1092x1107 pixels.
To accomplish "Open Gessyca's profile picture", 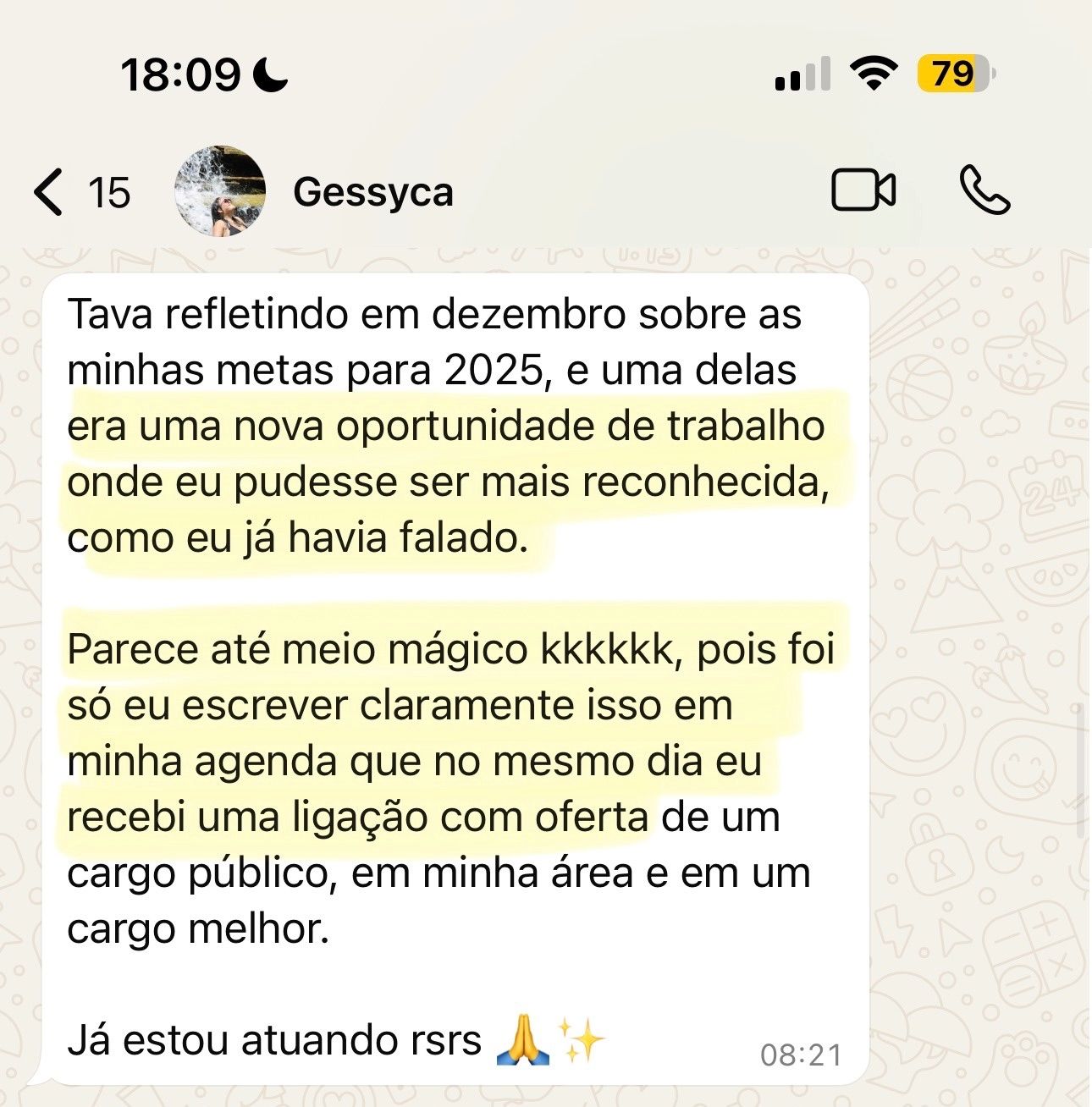I will (x=219, y=191).
